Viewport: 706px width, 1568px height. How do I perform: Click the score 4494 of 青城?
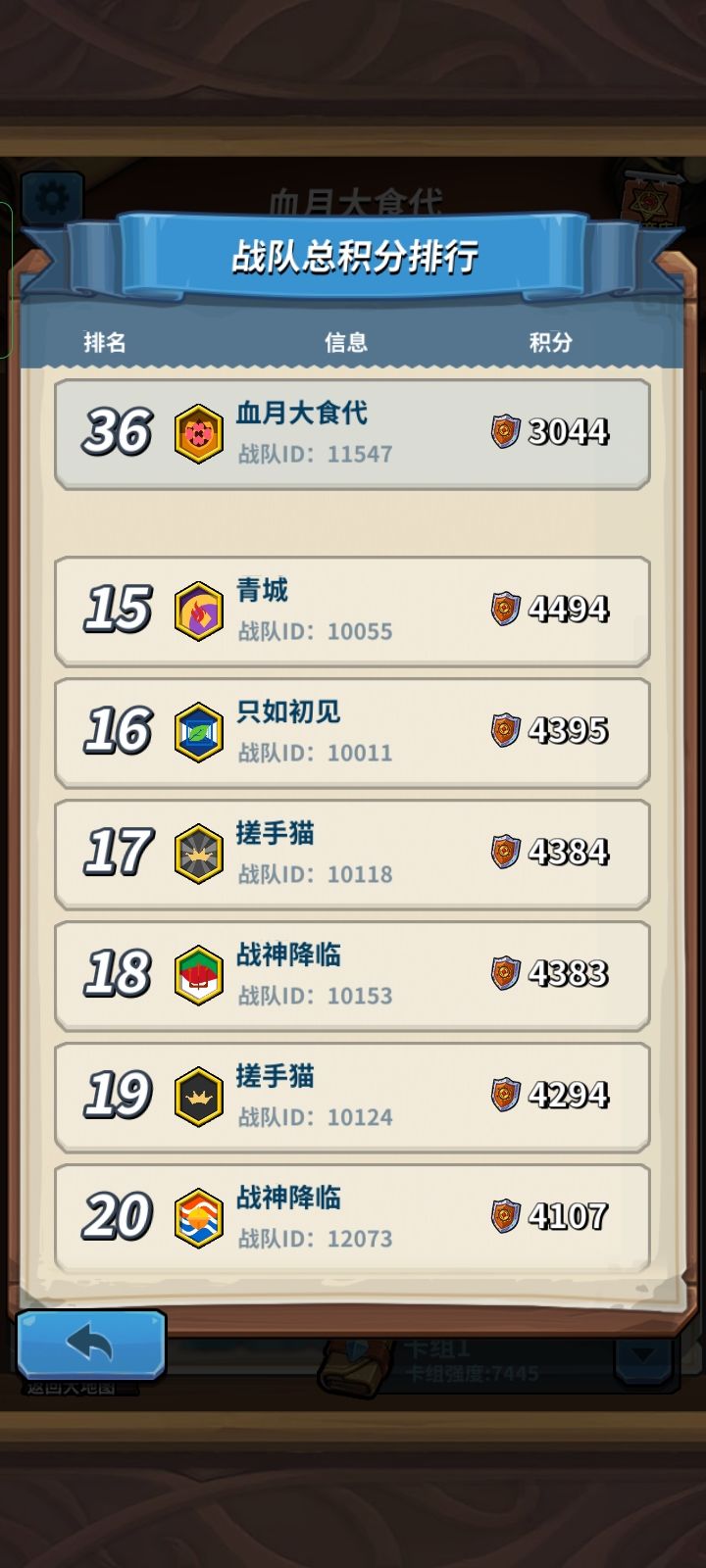(x=567, y=610)
